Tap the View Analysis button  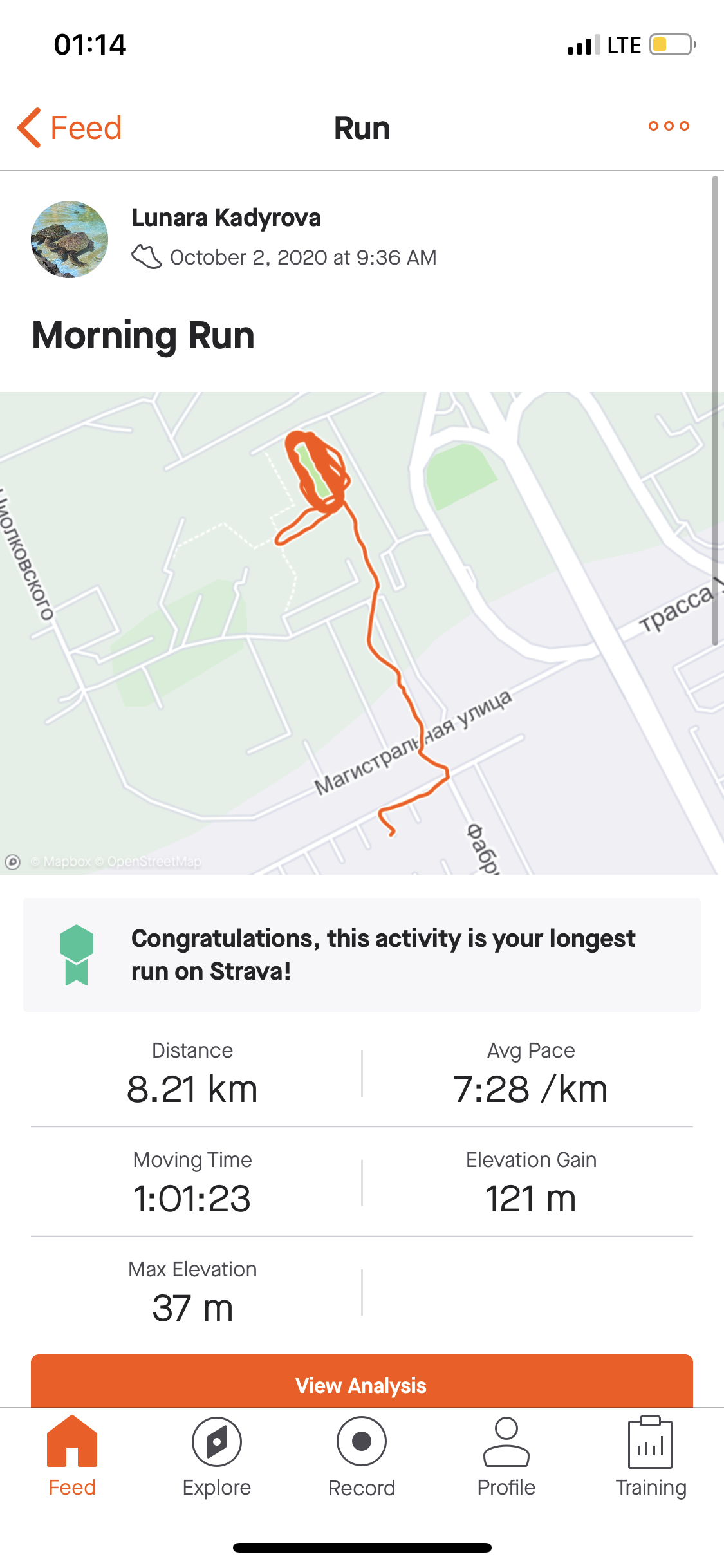click(x=362, y=1384)
